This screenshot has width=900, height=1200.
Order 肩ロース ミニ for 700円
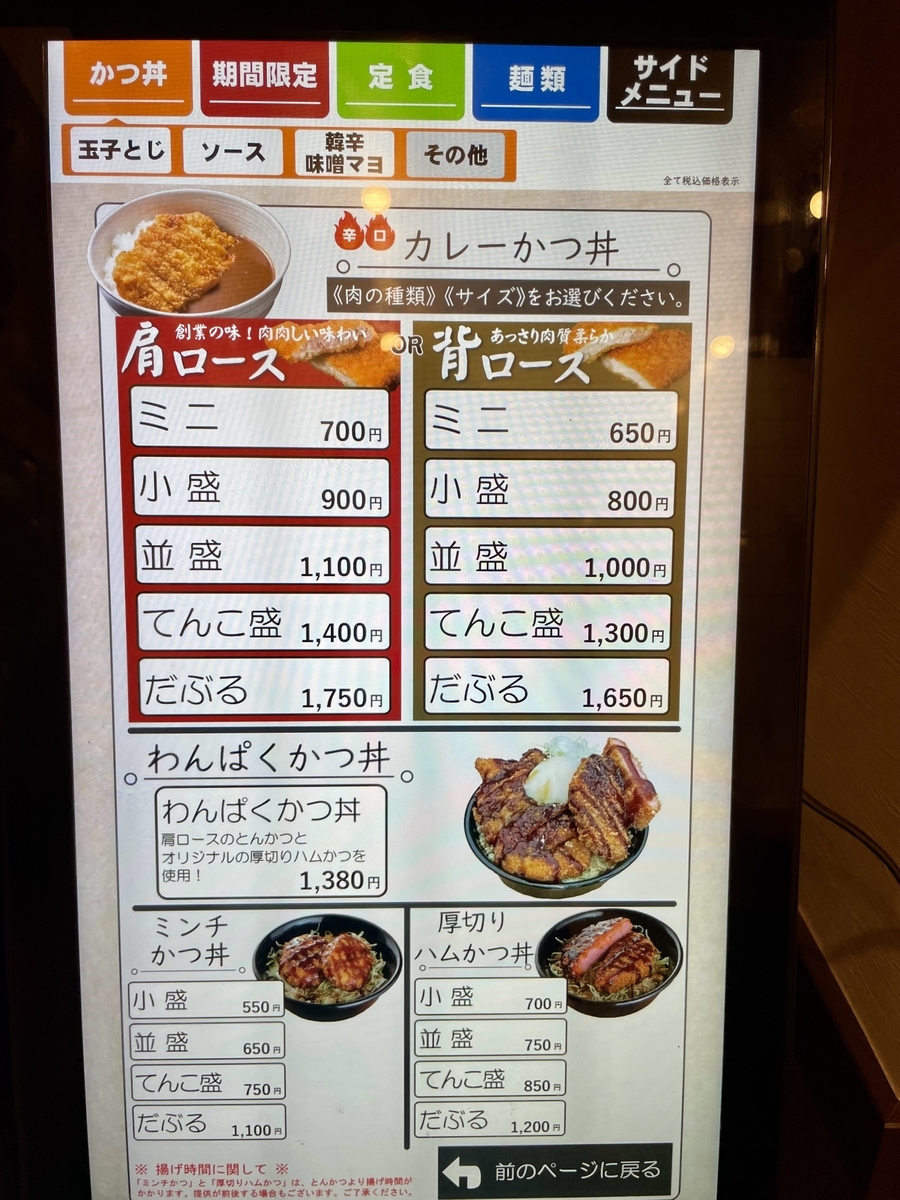point(260,418)
